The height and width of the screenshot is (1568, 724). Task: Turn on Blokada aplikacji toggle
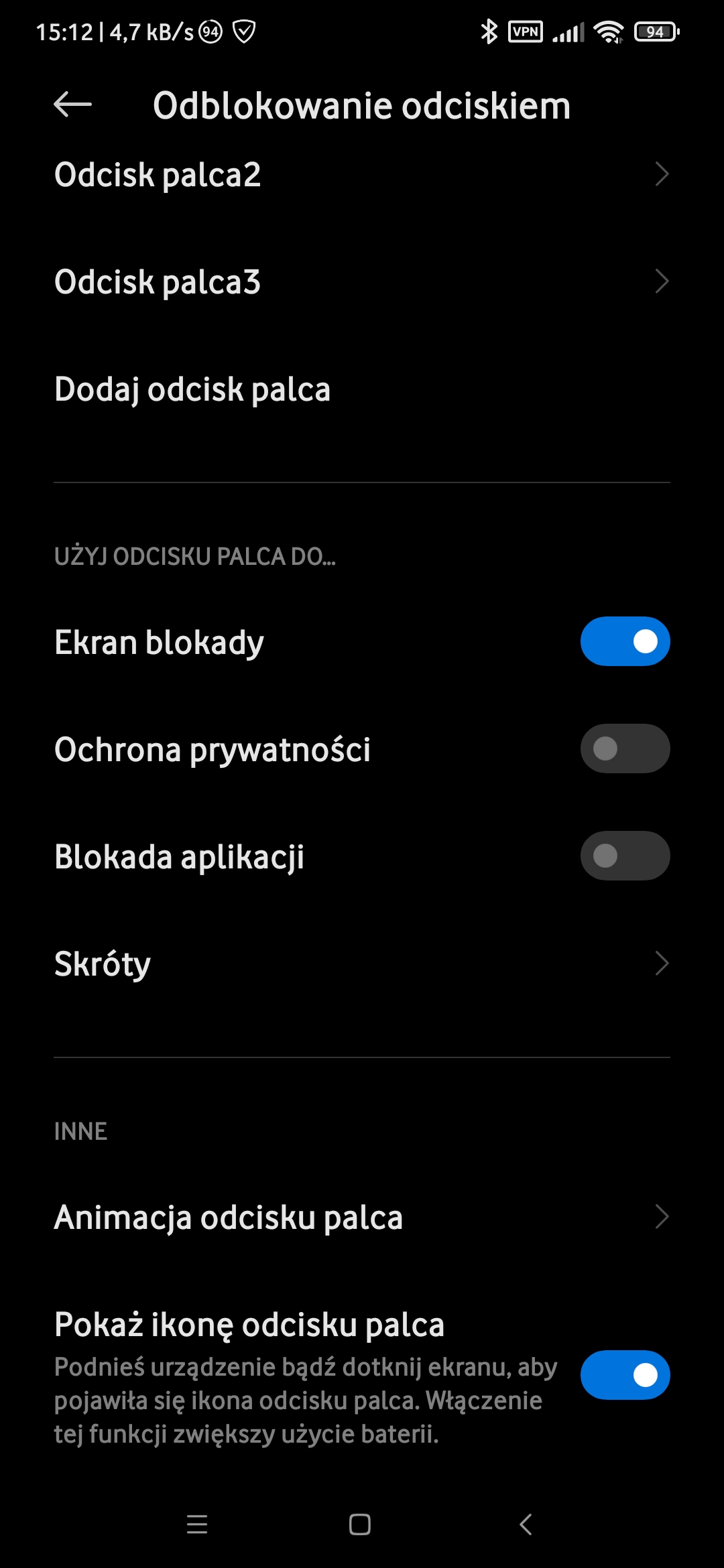[625, 856]
